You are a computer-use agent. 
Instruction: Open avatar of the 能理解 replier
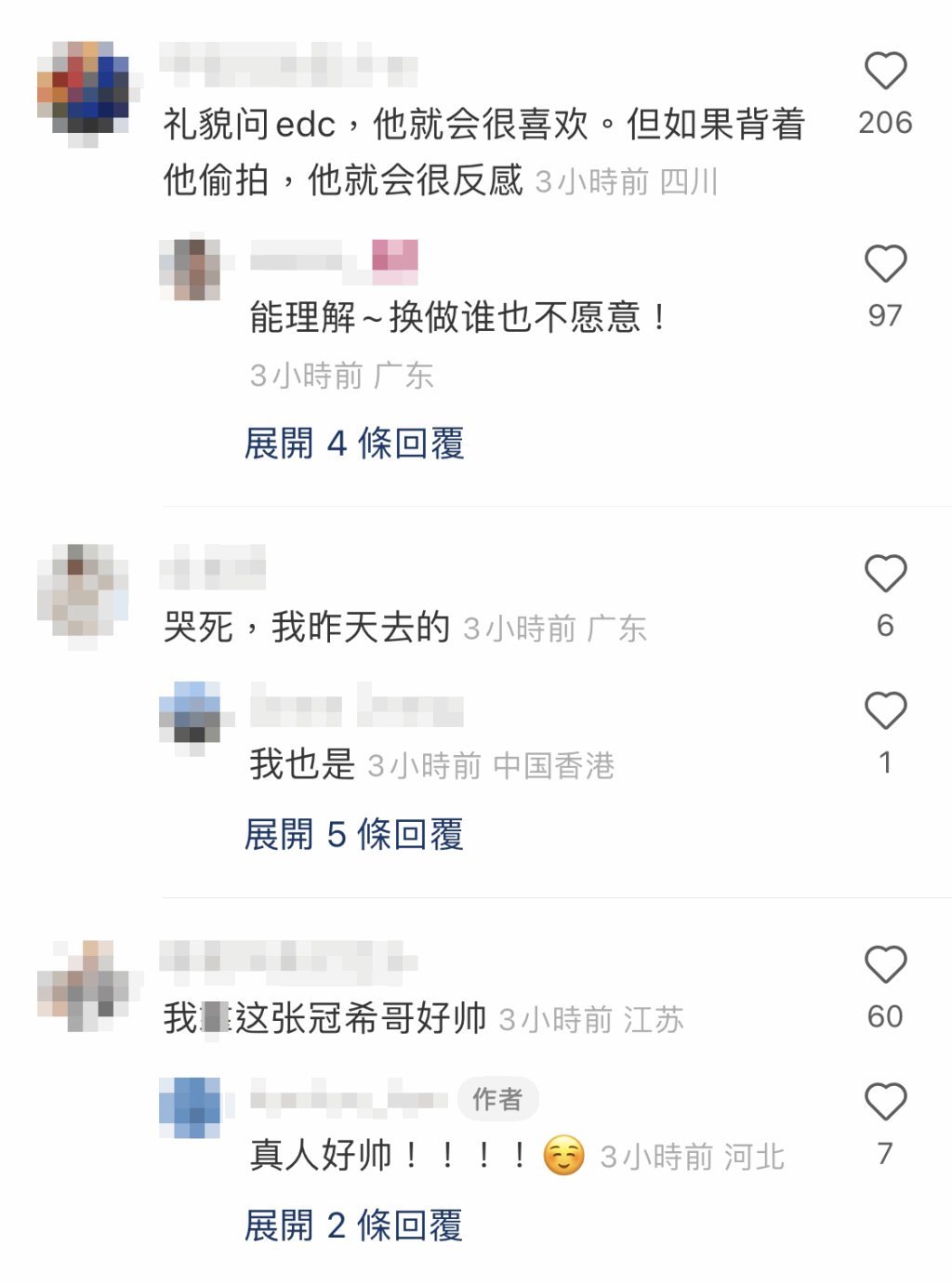click(x=191, y=269)
